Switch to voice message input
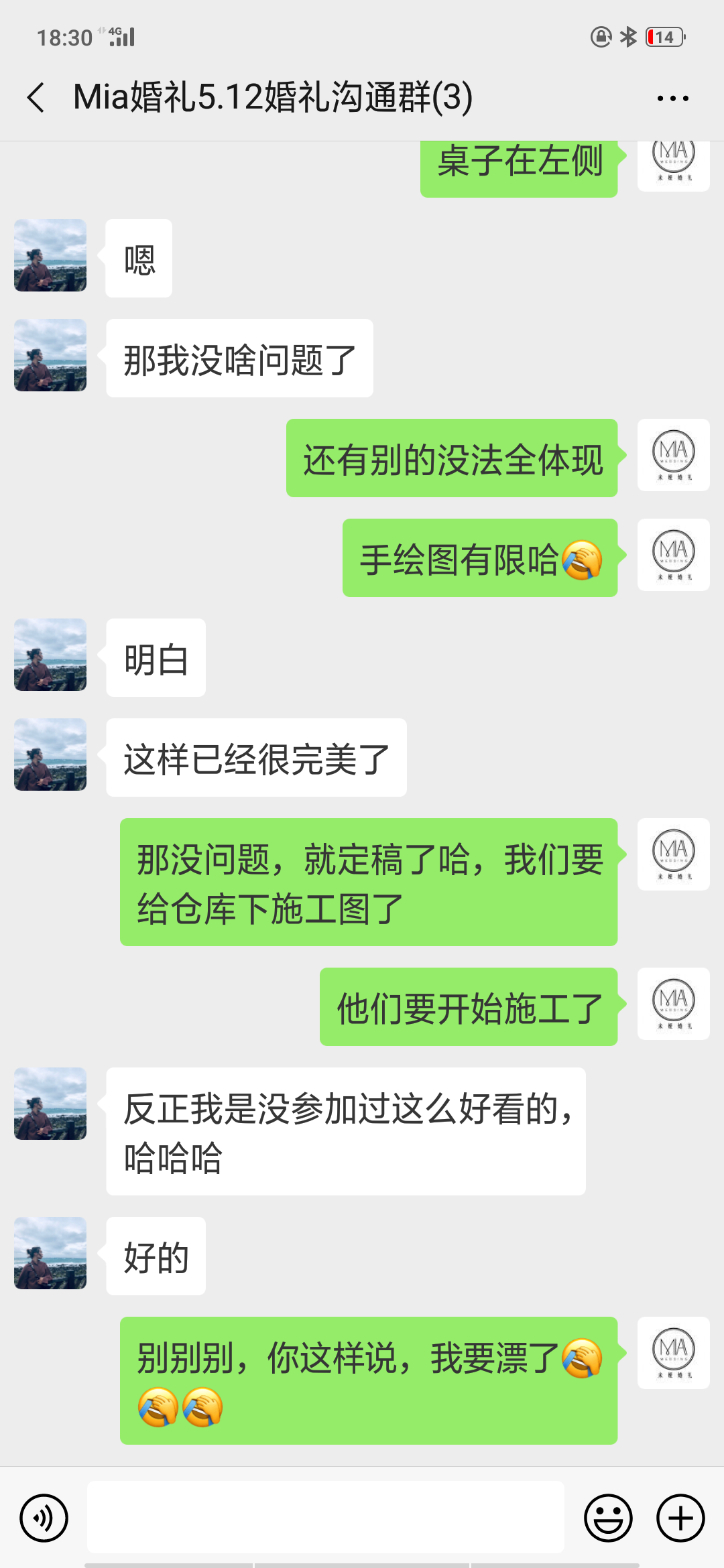 pyautogui.click(x=44, y=1518)
